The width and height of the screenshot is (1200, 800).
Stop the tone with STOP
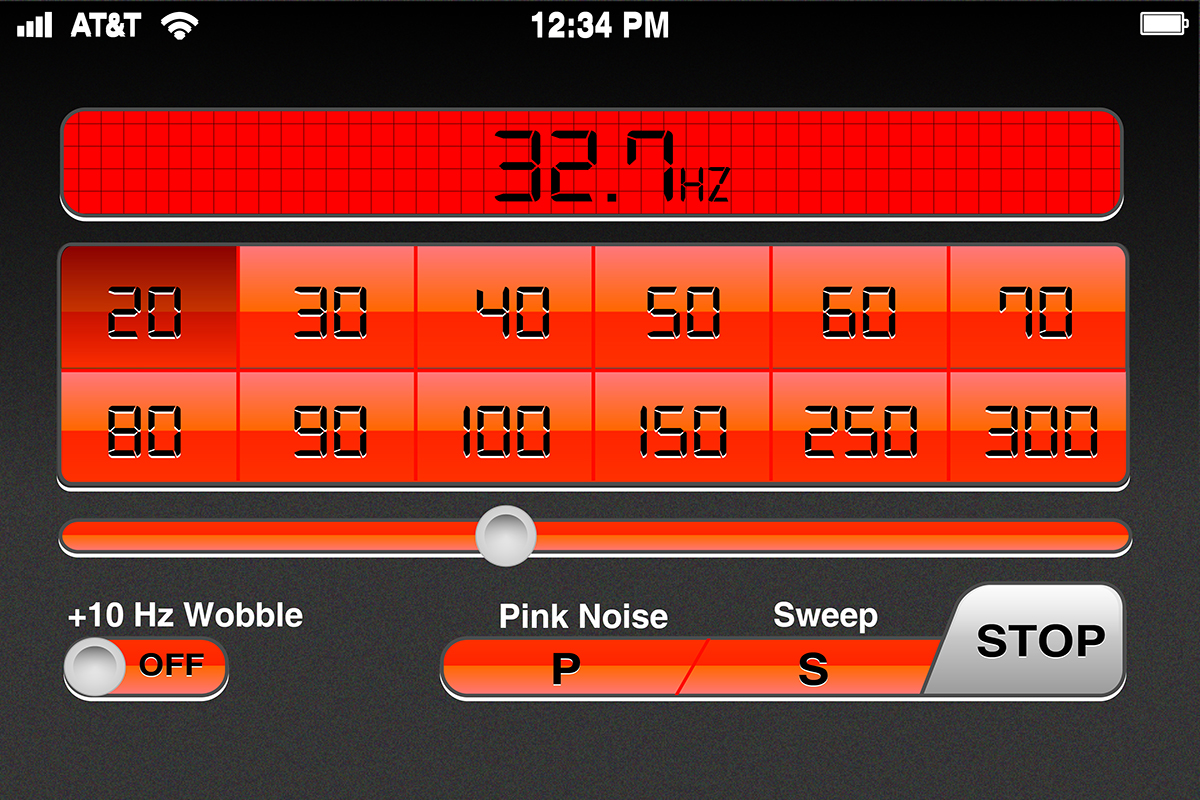(x=1038, y=641)
